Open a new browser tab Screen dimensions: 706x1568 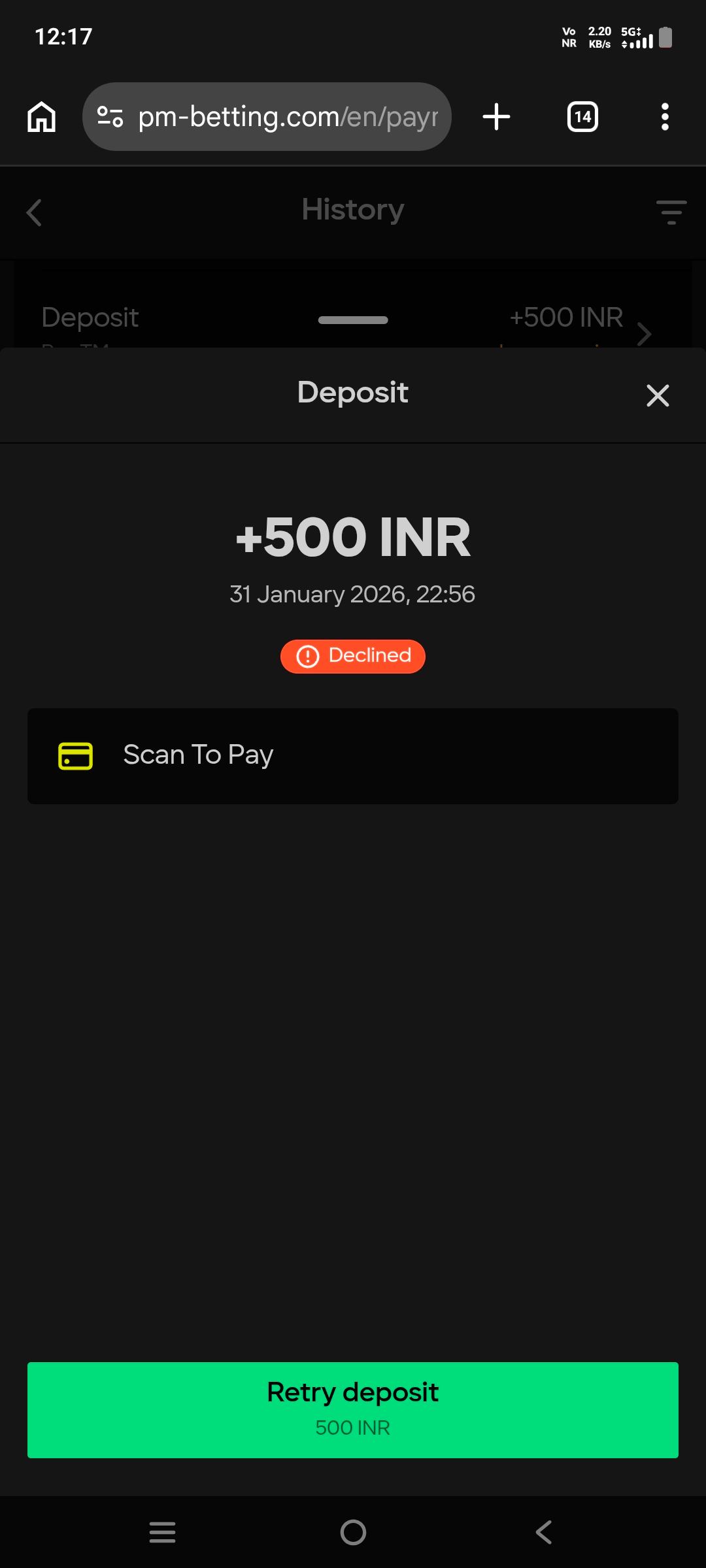point(496,117)
